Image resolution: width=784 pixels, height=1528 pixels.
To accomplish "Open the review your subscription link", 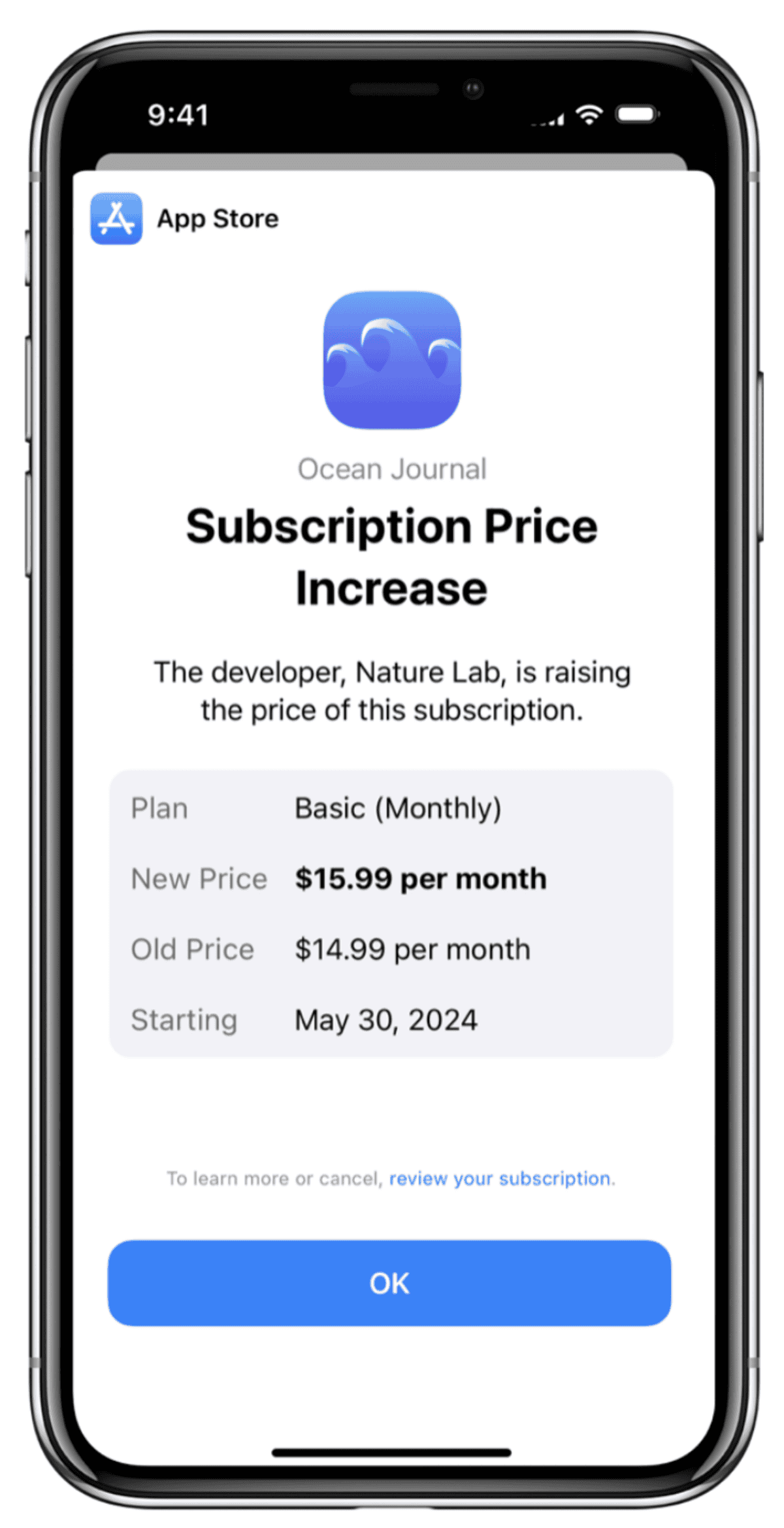I will [501, 1178].
